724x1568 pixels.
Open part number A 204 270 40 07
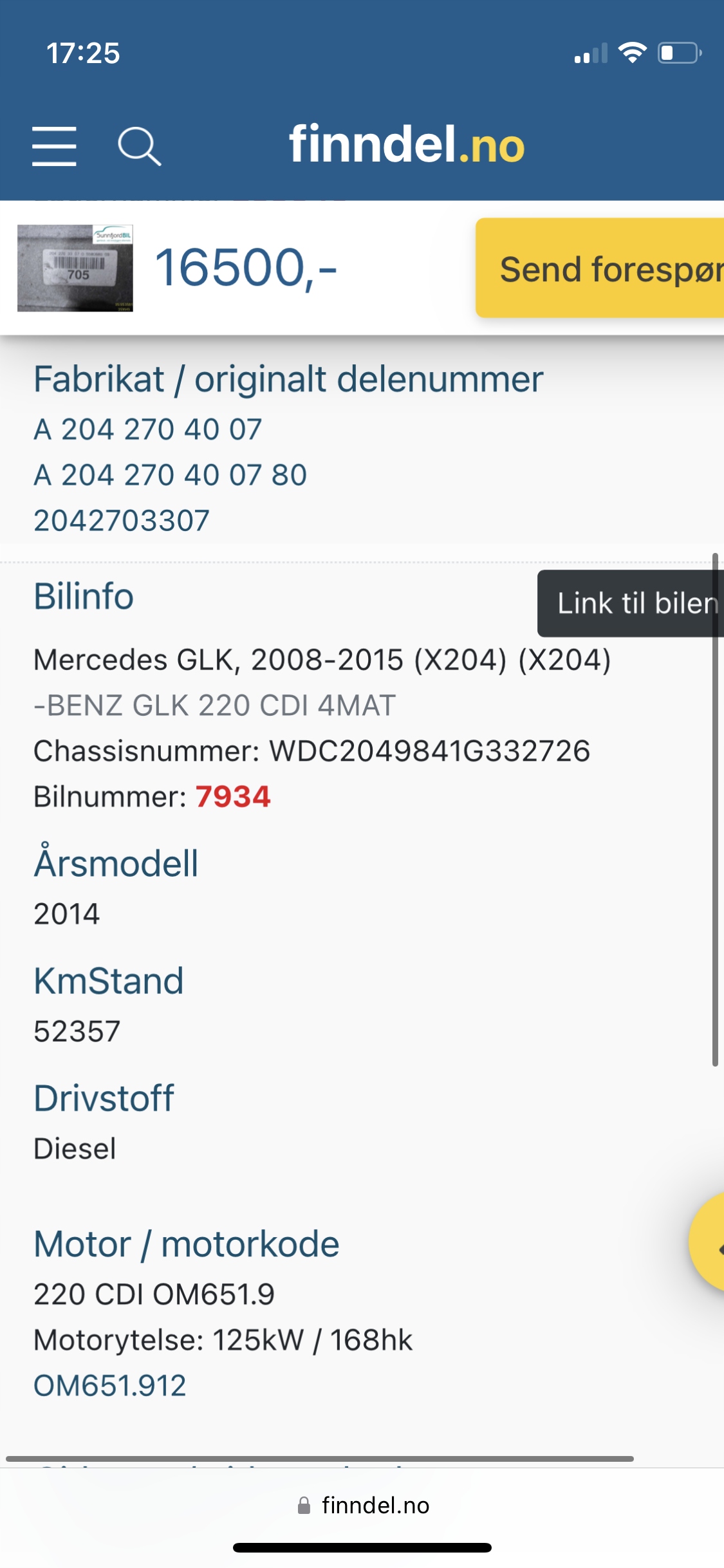coord(147,429)
